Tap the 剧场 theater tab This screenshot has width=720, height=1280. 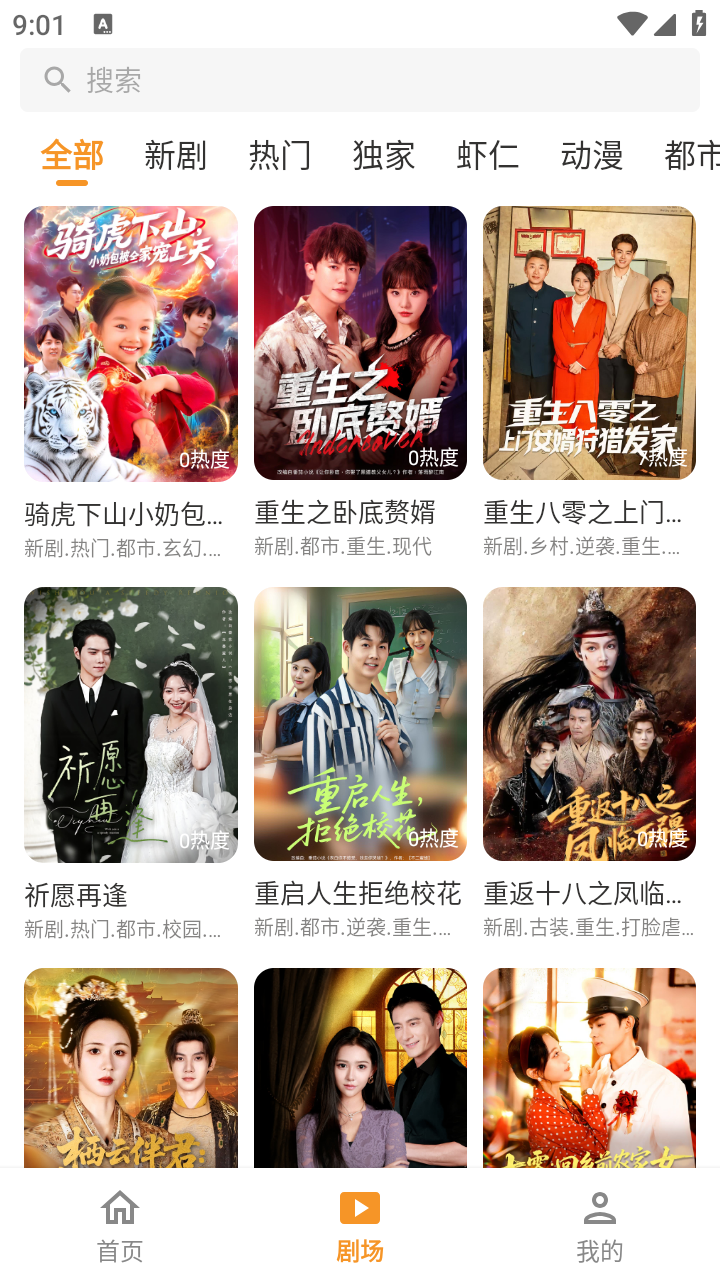[360, 1225]
